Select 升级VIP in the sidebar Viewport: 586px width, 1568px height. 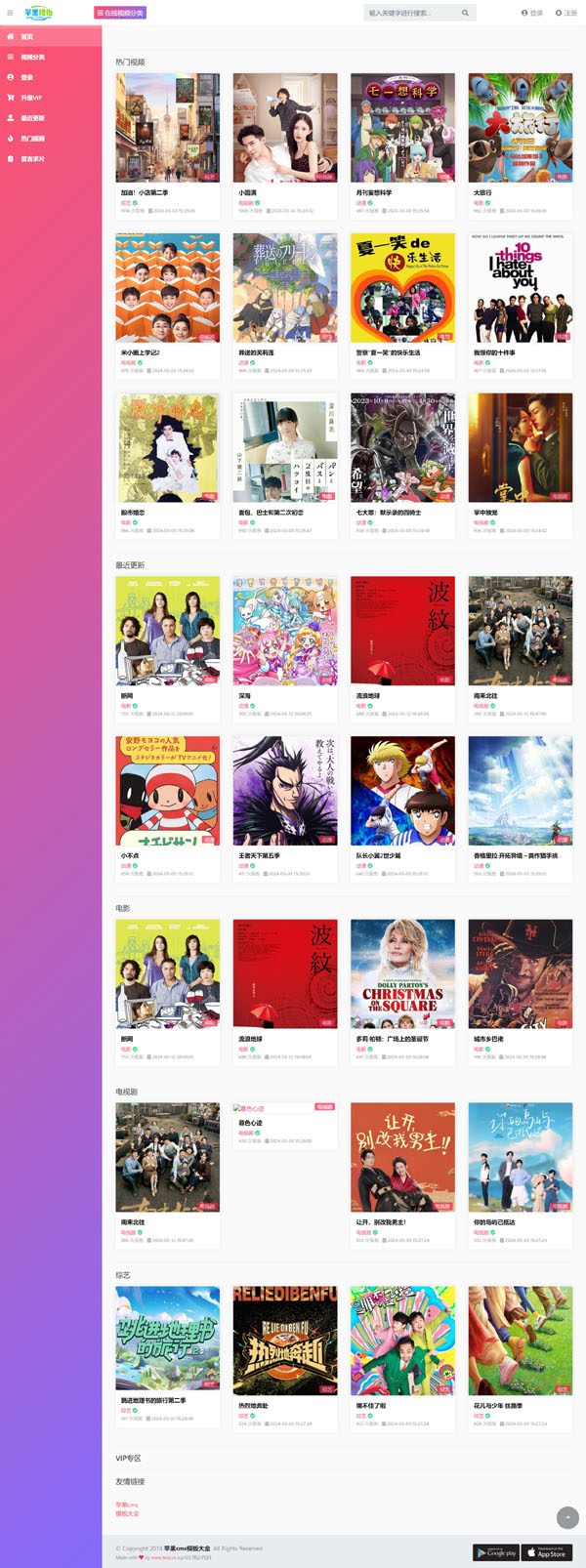pyautogui.click(x=31, y=98)
